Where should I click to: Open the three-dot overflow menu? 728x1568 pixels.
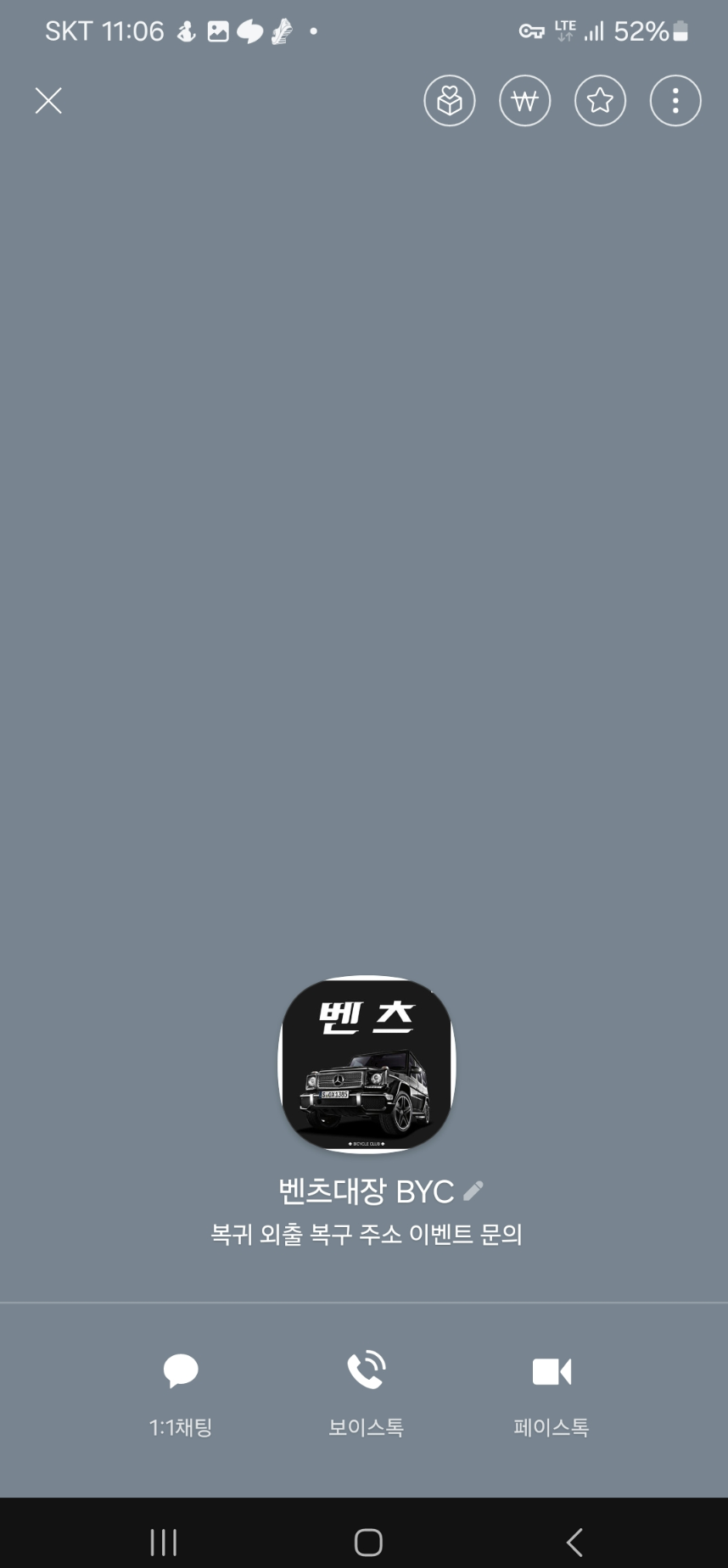pyautogui.click(x=675, y=101)
